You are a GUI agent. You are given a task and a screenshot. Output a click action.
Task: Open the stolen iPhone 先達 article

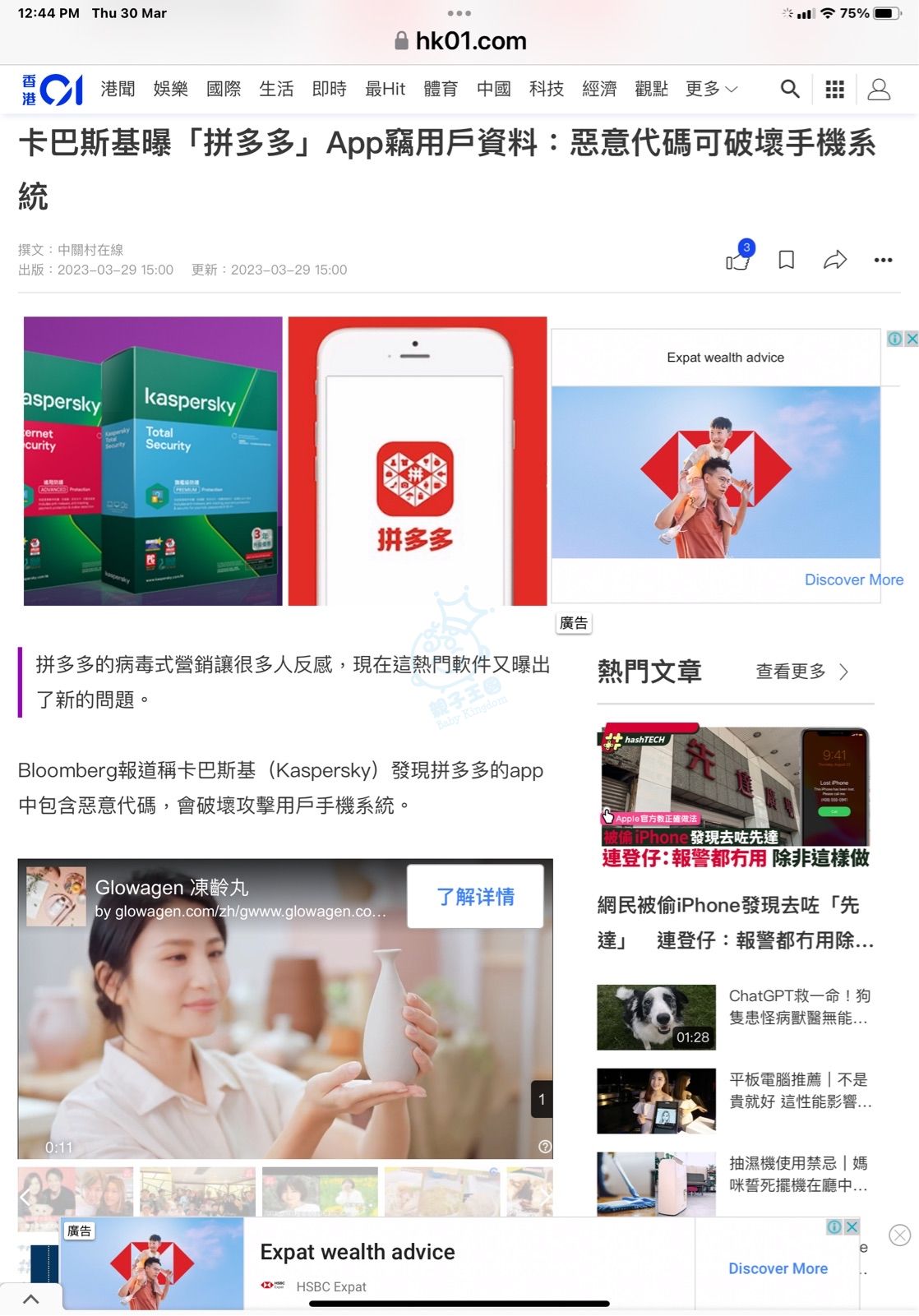[735, 922]
